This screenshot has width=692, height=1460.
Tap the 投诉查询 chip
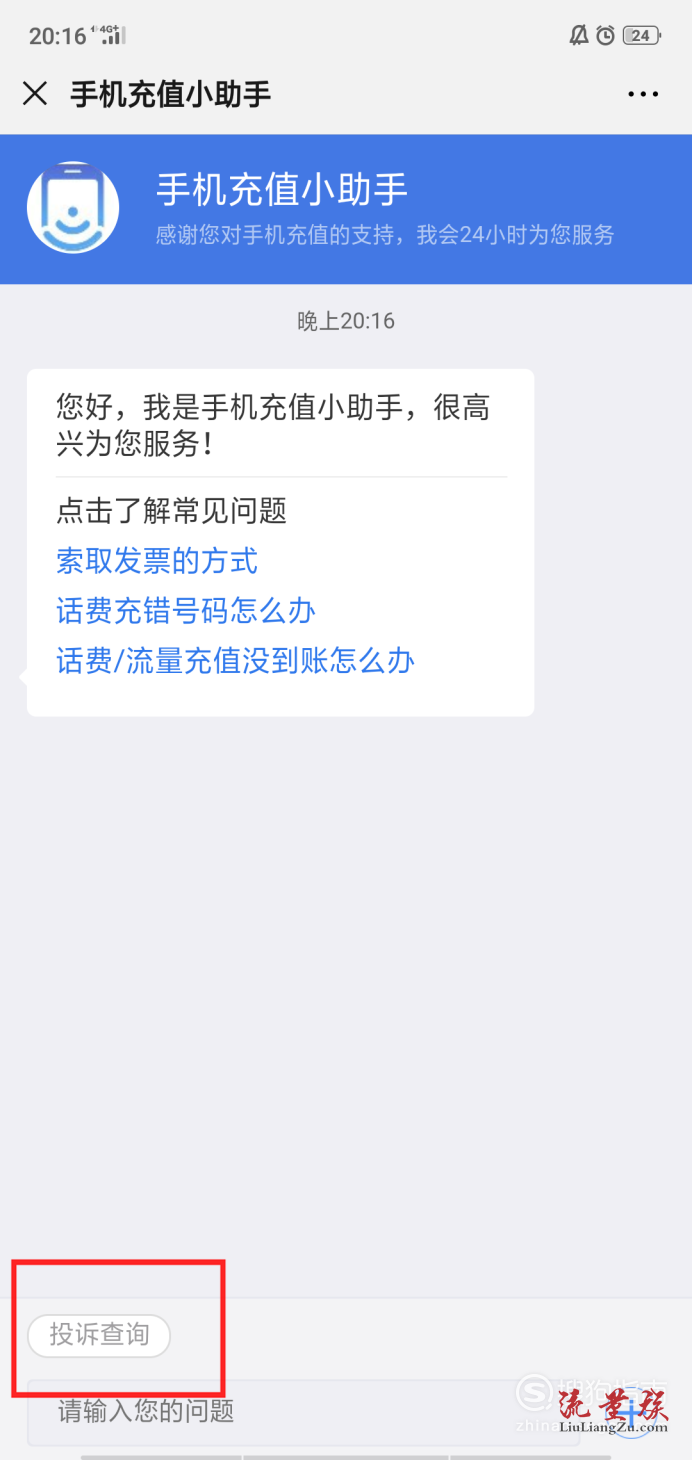[x=99, y=1334]
